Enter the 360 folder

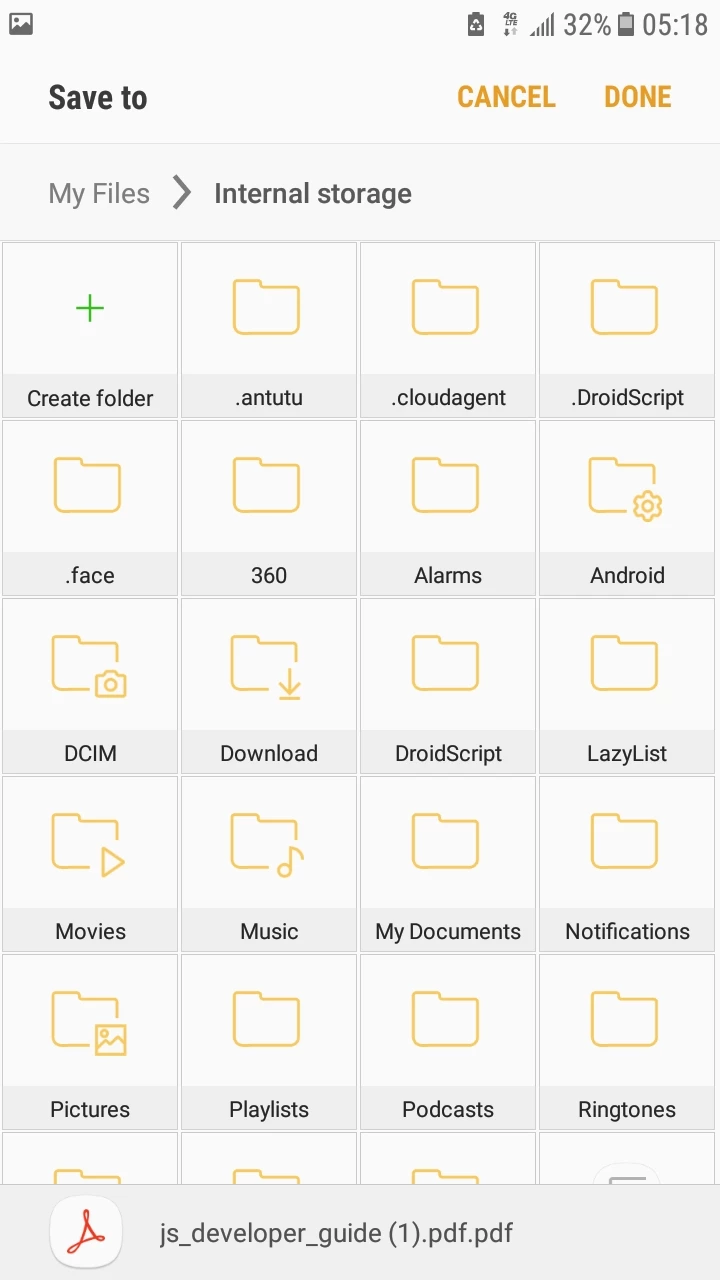pyautogui.click(x=269, y=507)
